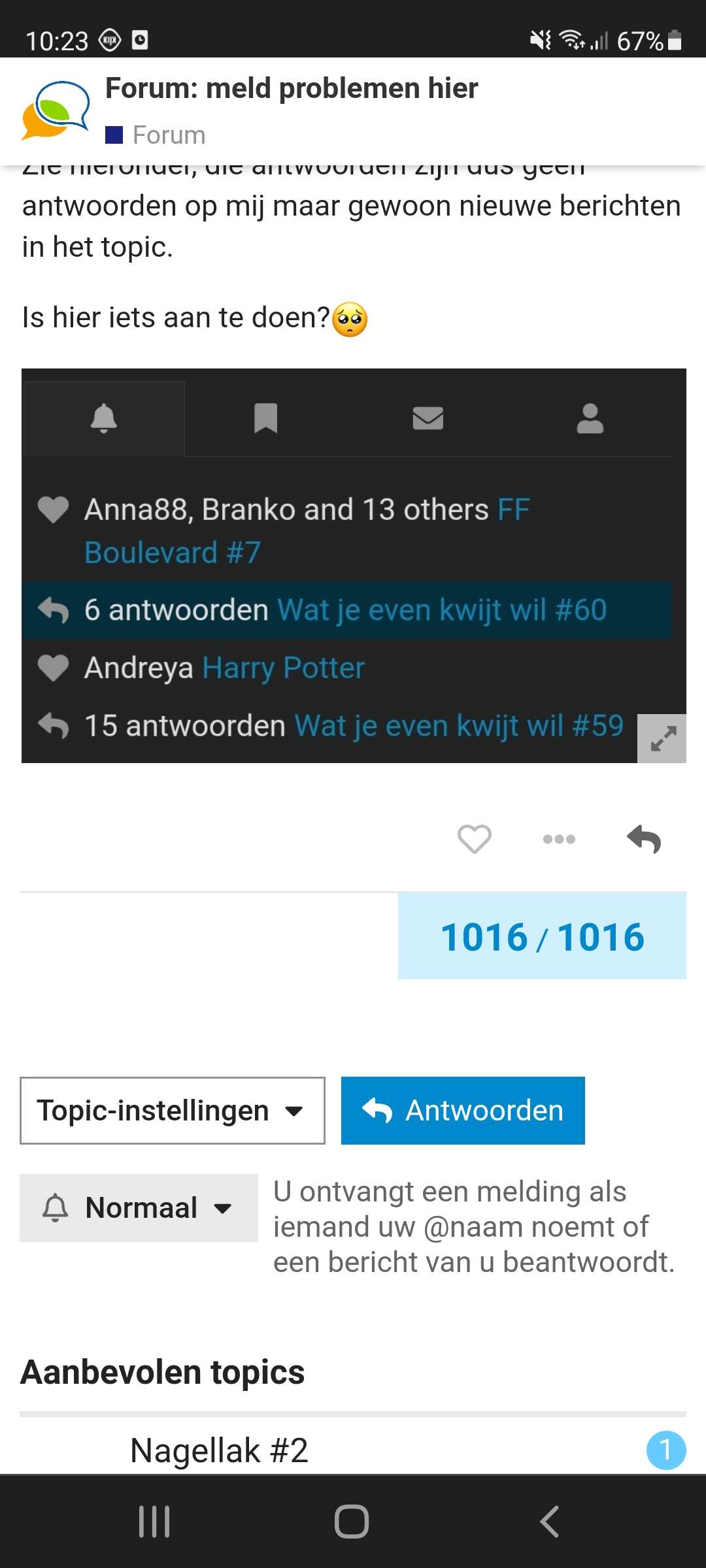
Task: View the embedded notifications screenshot
Action: (354, 566)
